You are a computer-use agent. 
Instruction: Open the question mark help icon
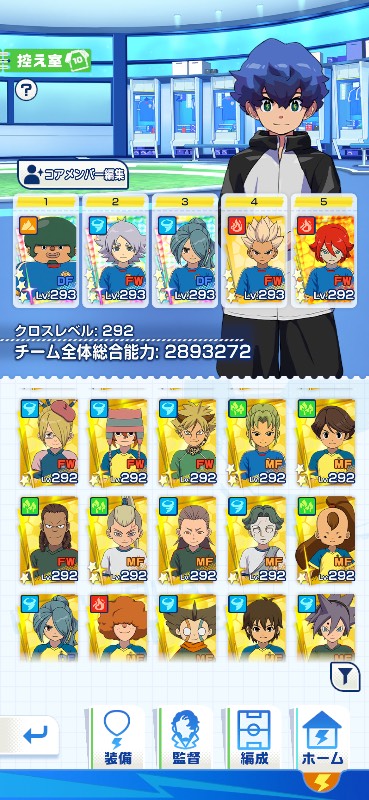tap(24, 90)
